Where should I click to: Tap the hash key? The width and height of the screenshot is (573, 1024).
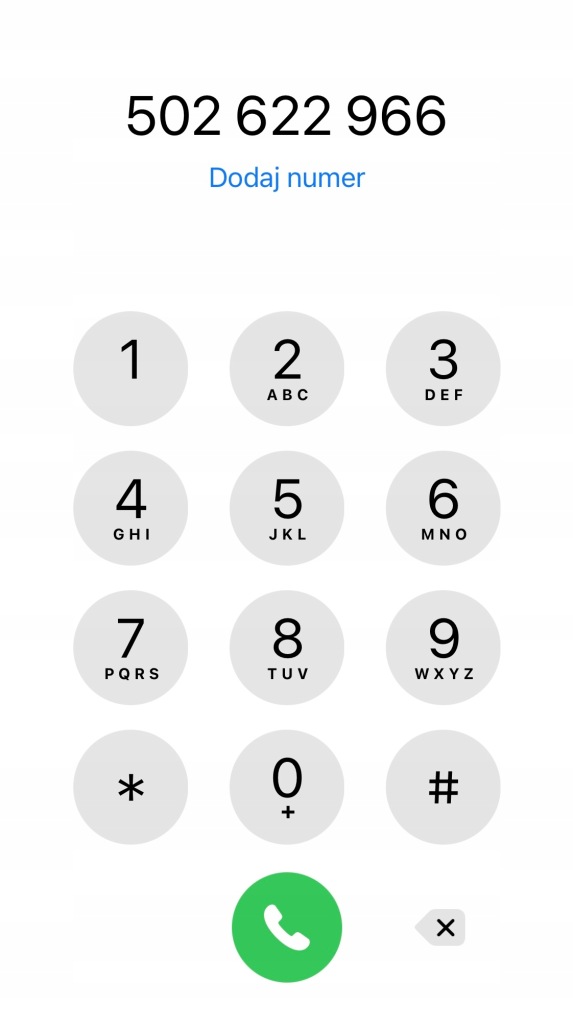[443, 787]
